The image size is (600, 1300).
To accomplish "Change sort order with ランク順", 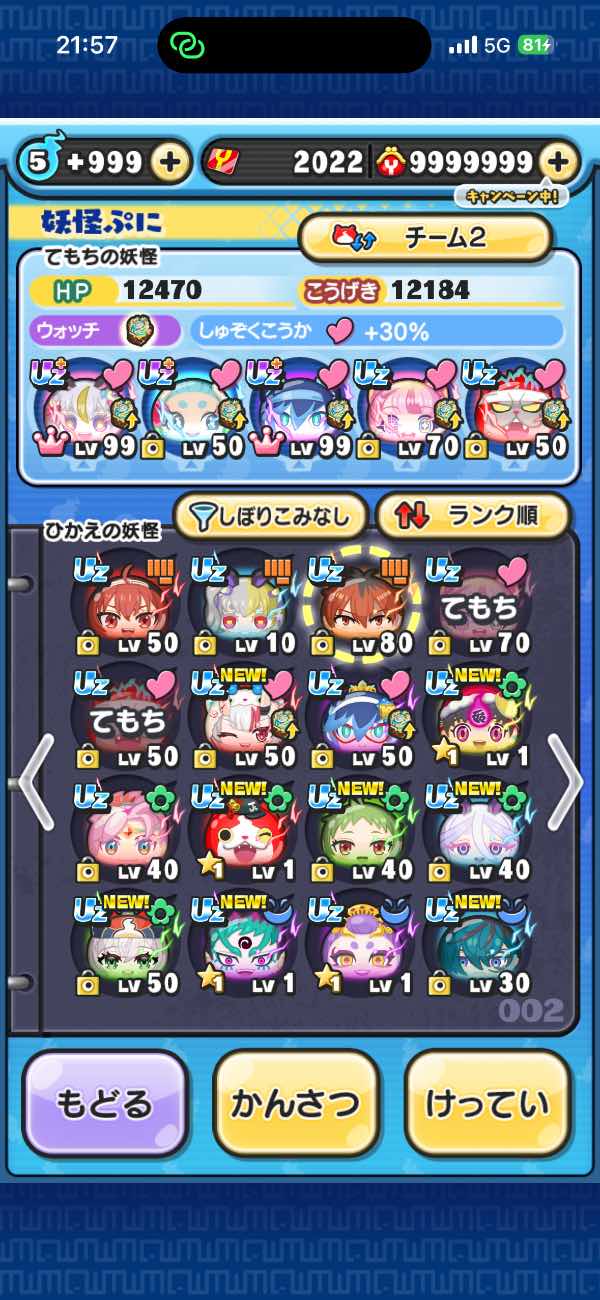I will coord(472,517).
